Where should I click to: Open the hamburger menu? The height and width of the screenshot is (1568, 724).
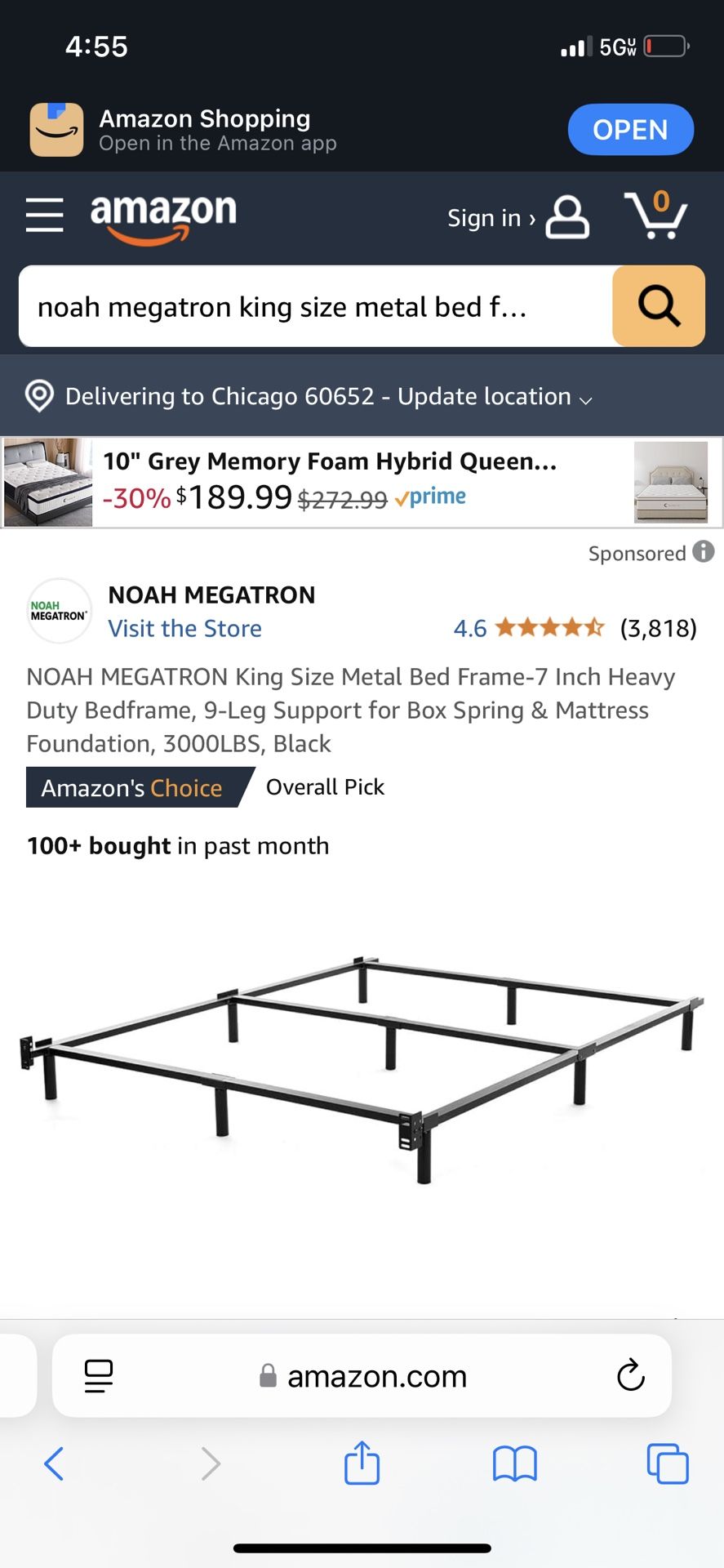click(x=44, y=215)
